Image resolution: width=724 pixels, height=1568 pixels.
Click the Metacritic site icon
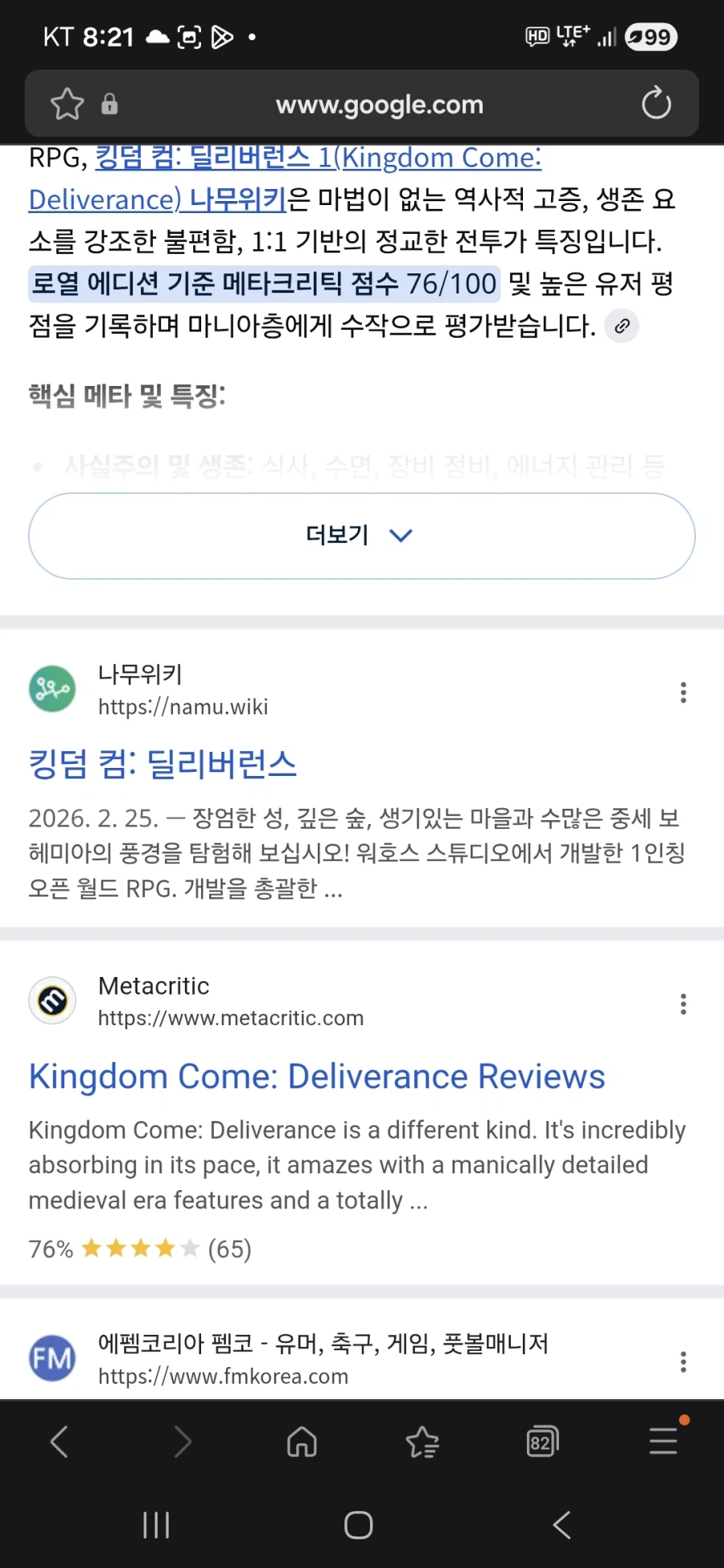pyautogui.click(x=51, y=1000)
